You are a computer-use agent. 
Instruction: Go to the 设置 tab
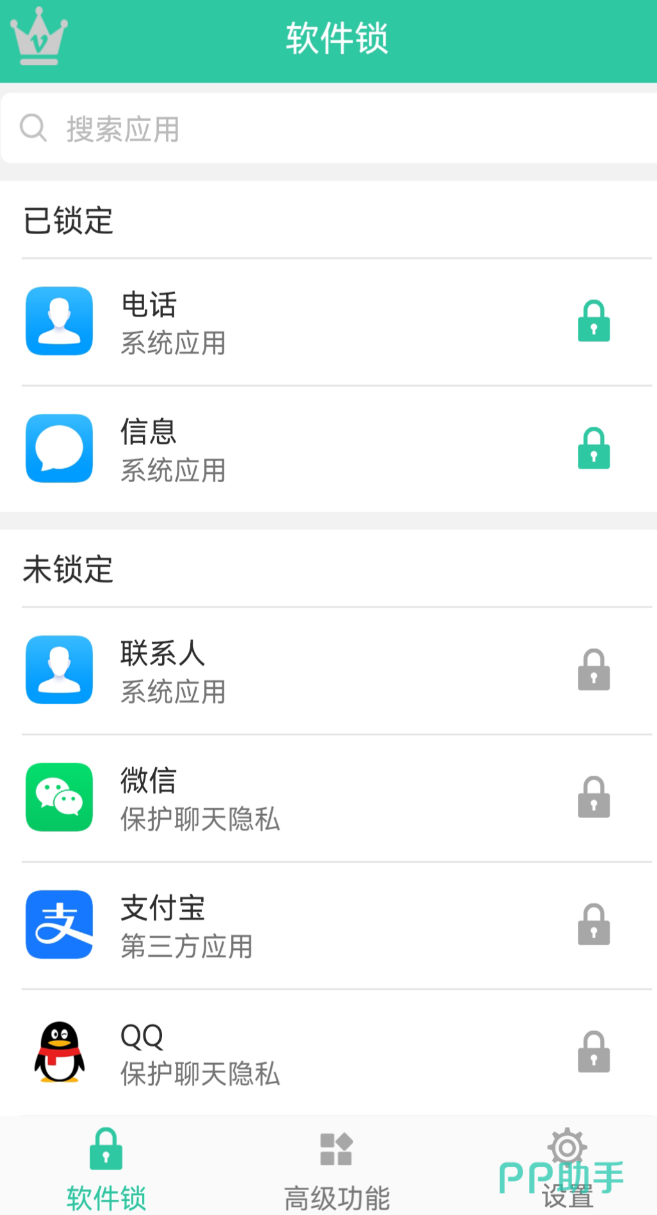click(x=567, y=1167)
